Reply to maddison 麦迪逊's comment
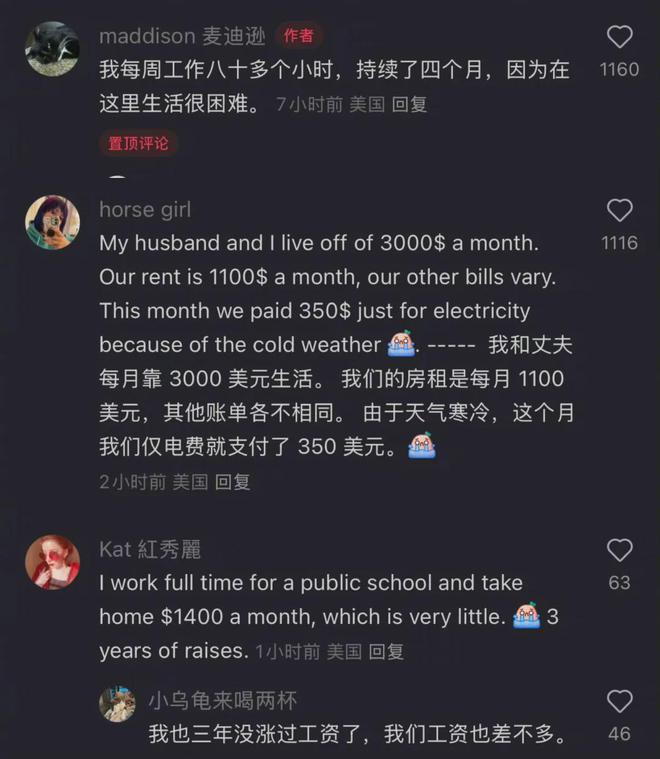The height and width of the screenshot is (759, 660). [x=409, y=104]
